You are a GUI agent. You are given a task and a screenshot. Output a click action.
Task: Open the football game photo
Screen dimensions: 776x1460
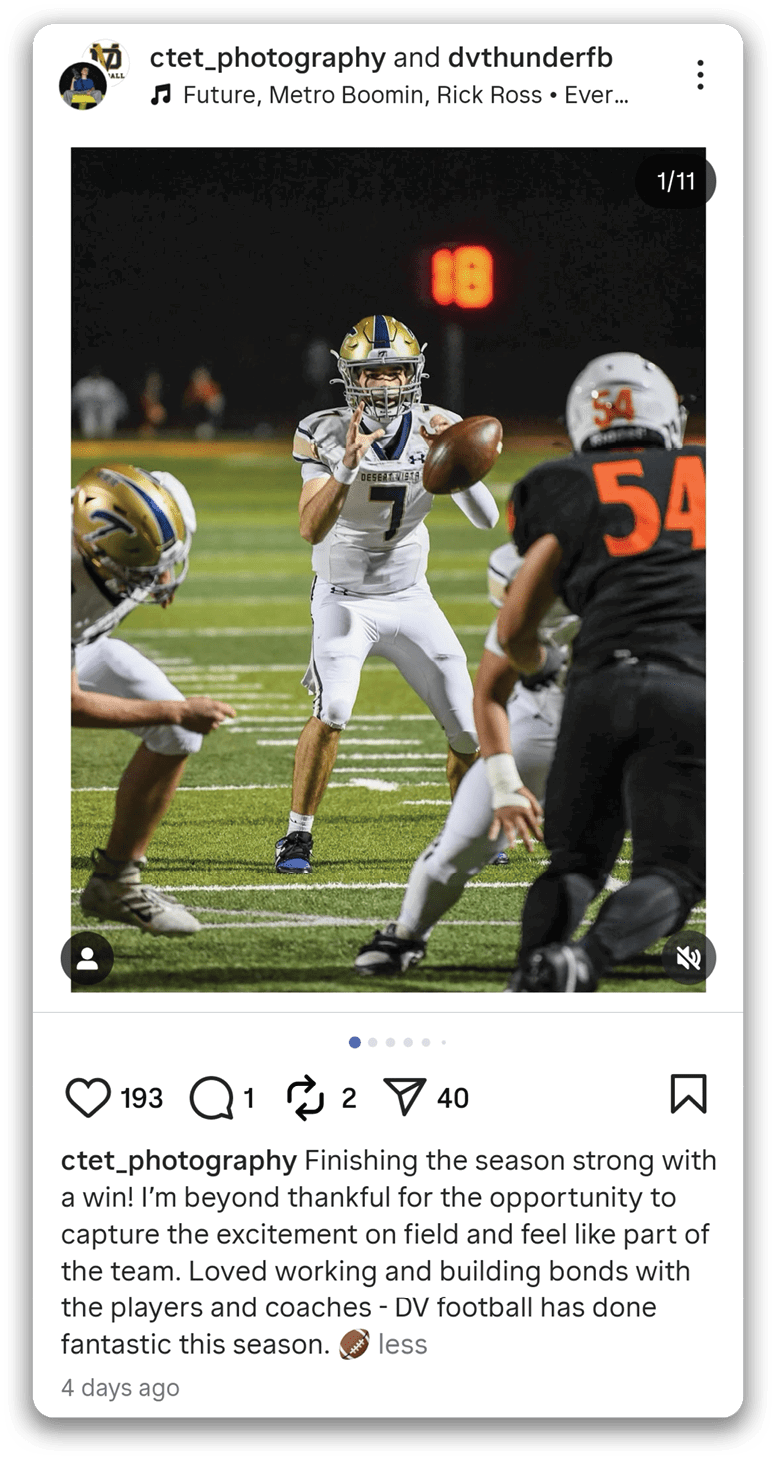tap(388, 570)
